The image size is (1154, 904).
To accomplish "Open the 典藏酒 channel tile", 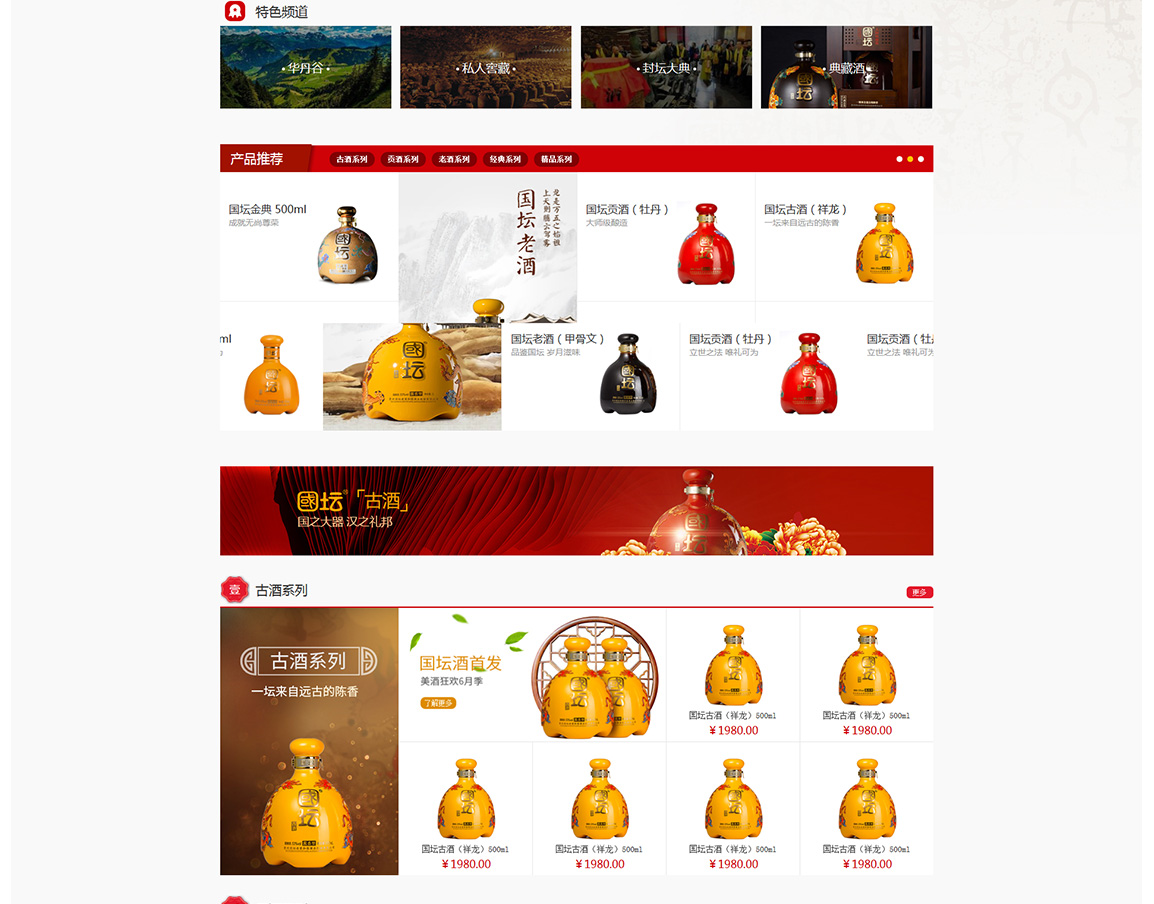I will pos(846,67).
